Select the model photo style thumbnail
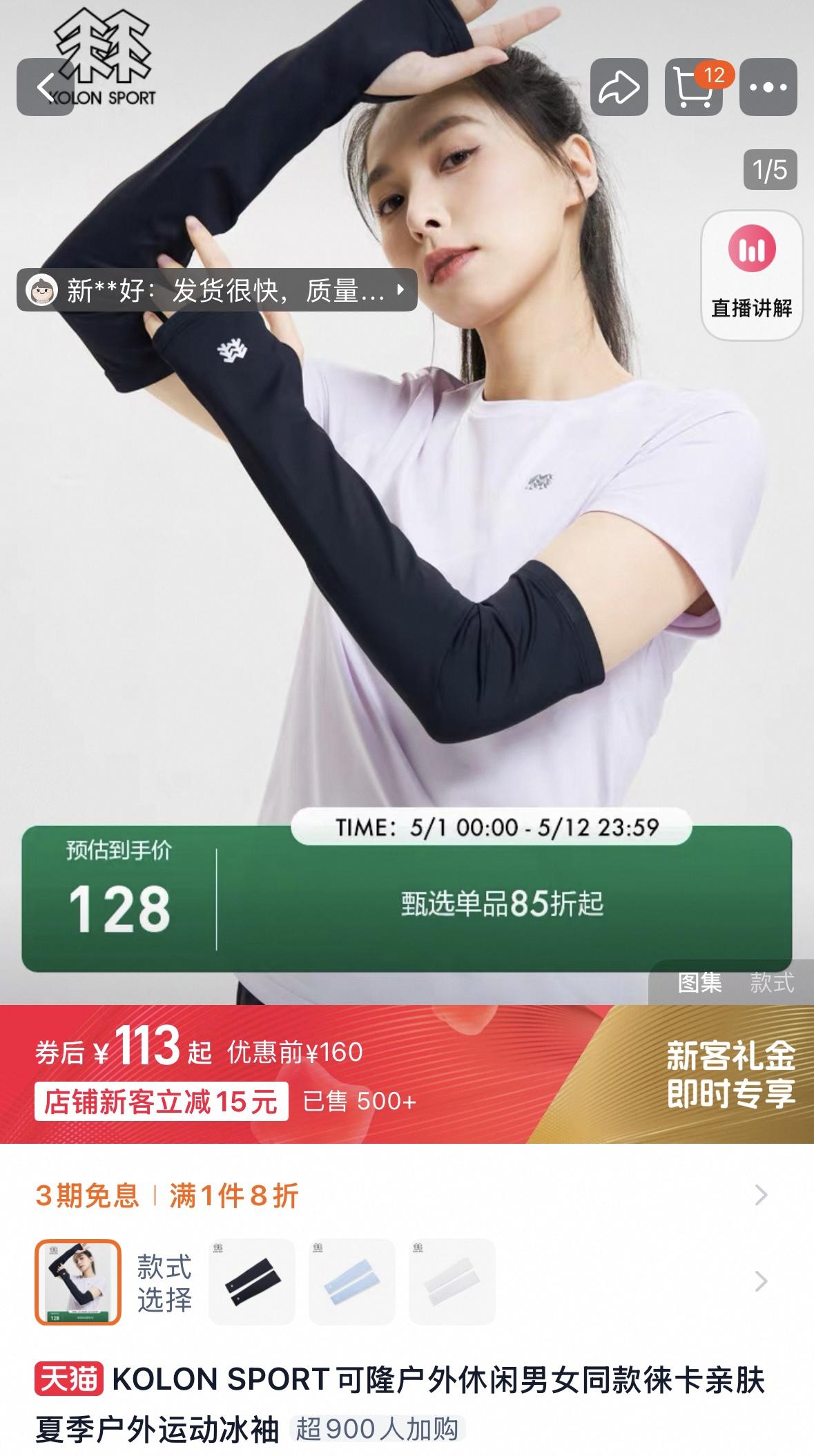 coord(78,1283)
